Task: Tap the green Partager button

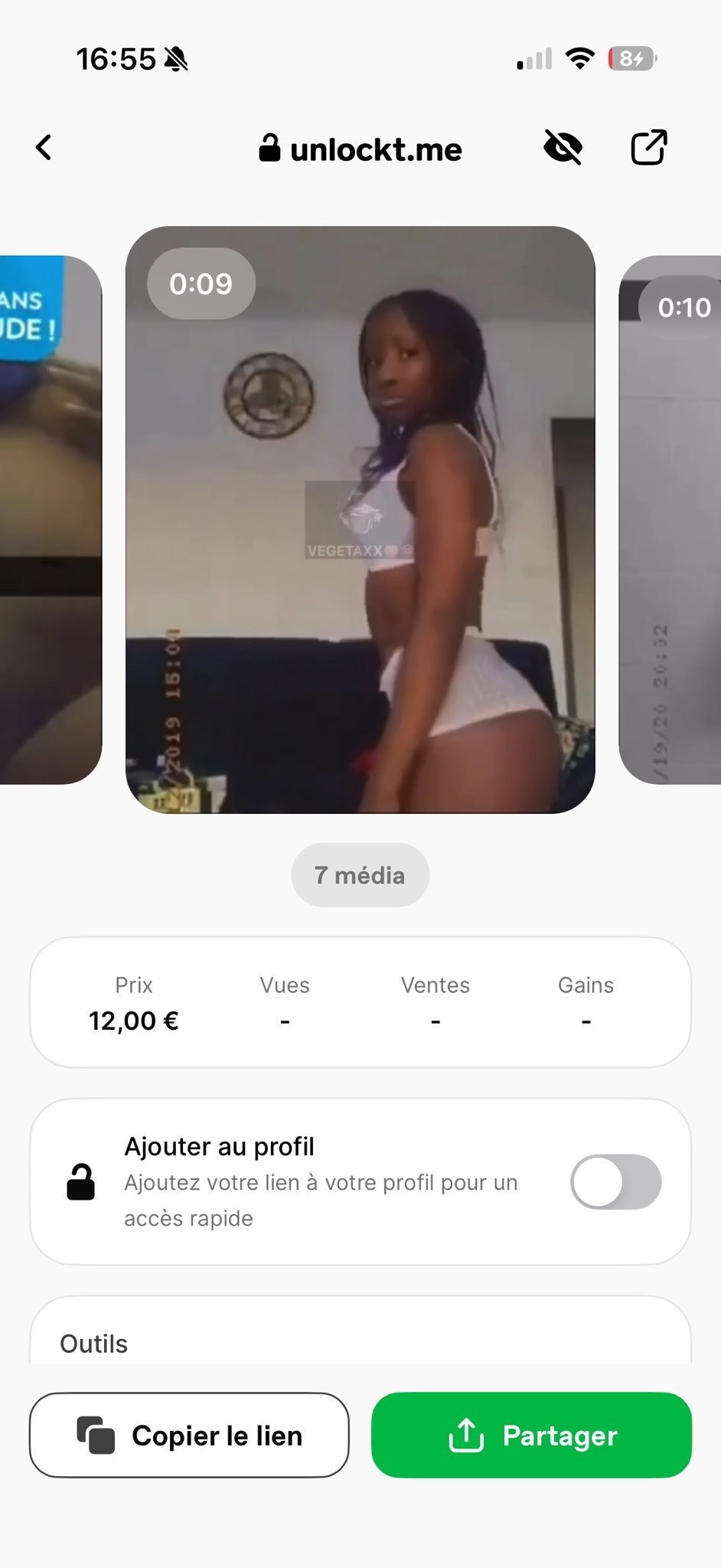Action: tap(531, 1435)
